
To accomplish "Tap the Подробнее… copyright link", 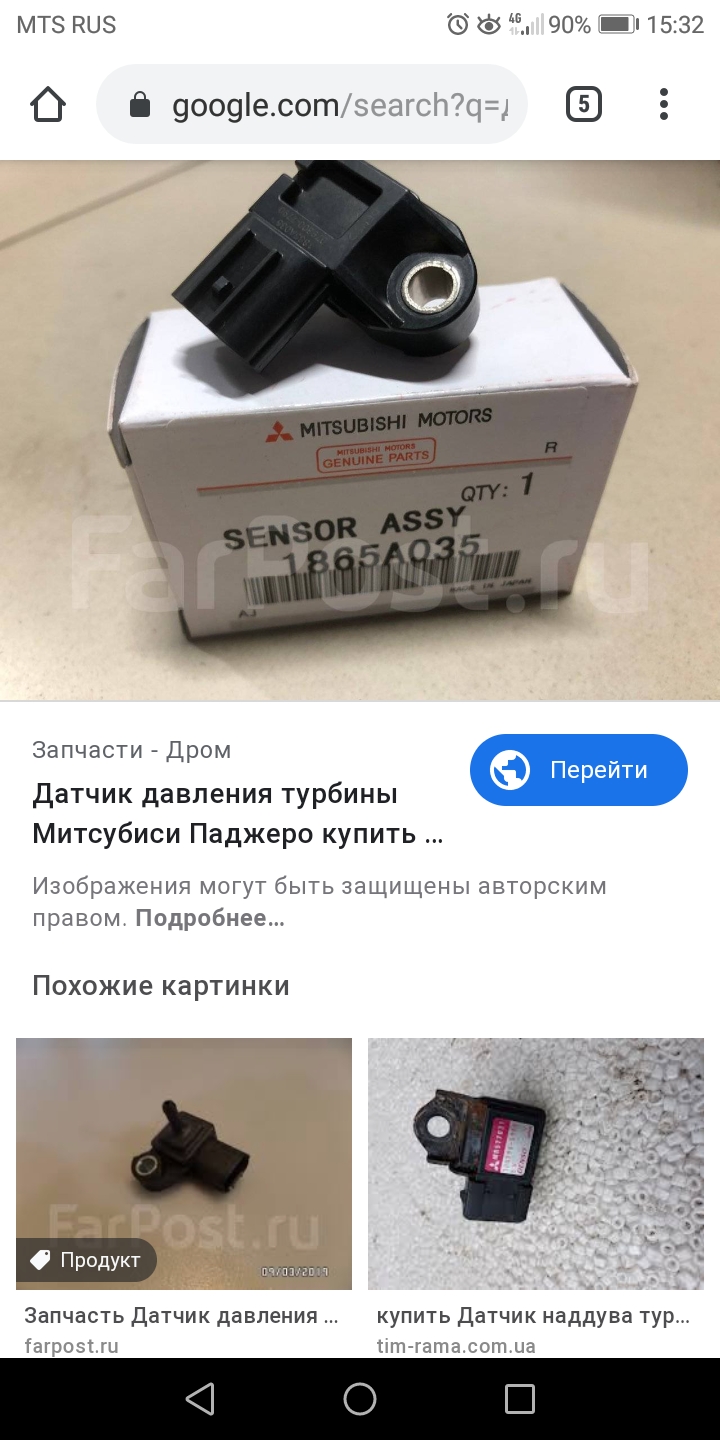I will coord(210,918).
